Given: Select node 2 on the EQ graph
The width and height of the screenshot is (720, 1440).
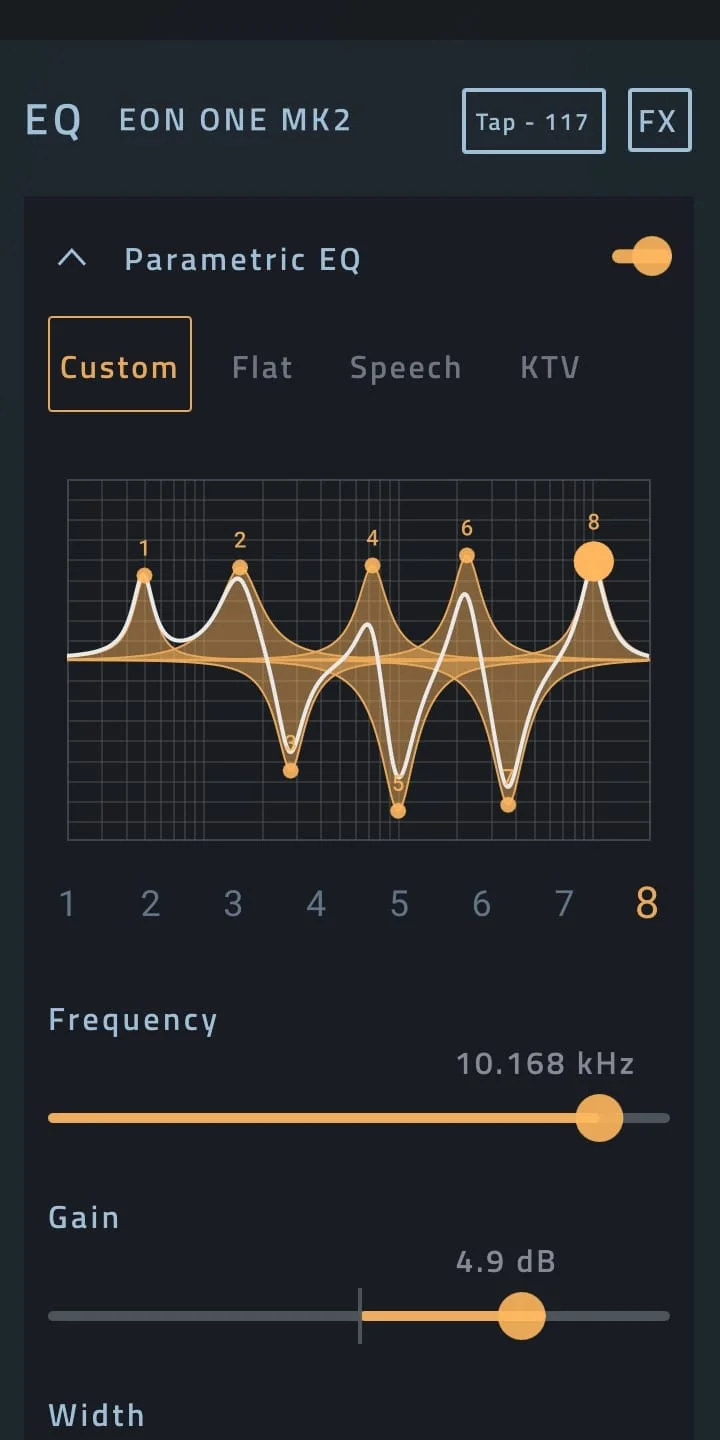Looking at the screenshot, I should tap(240, 566).
